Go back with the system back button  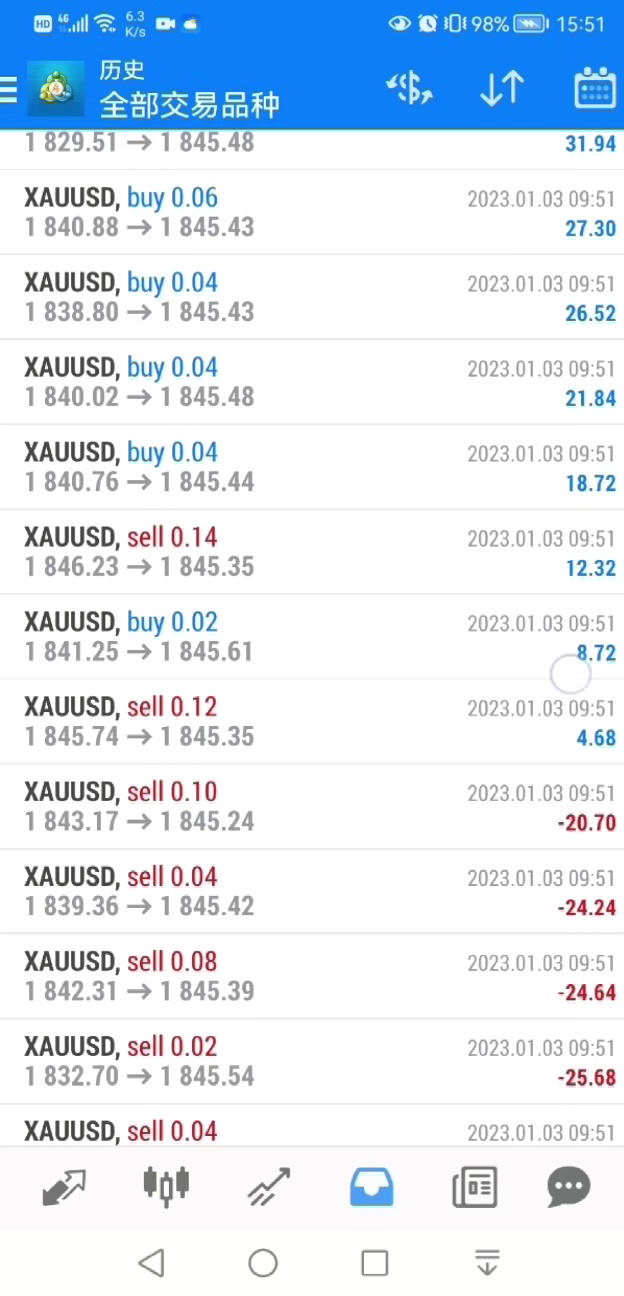151,1263
